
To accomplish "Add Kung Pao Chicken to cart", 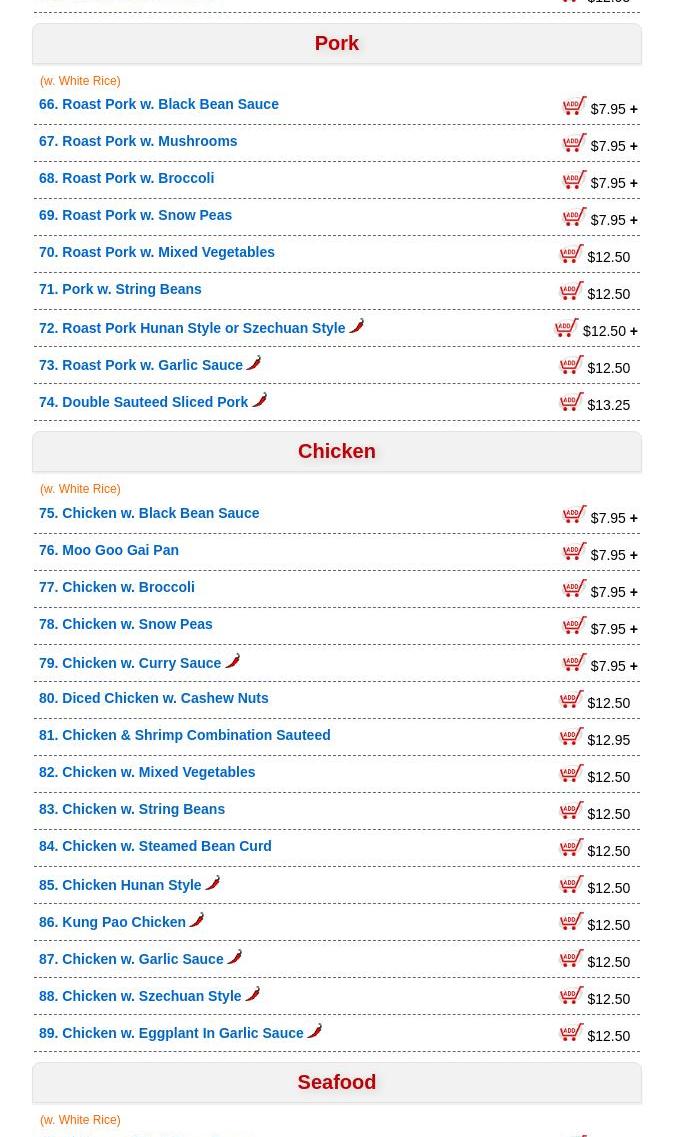I will [x=571, y=922].
